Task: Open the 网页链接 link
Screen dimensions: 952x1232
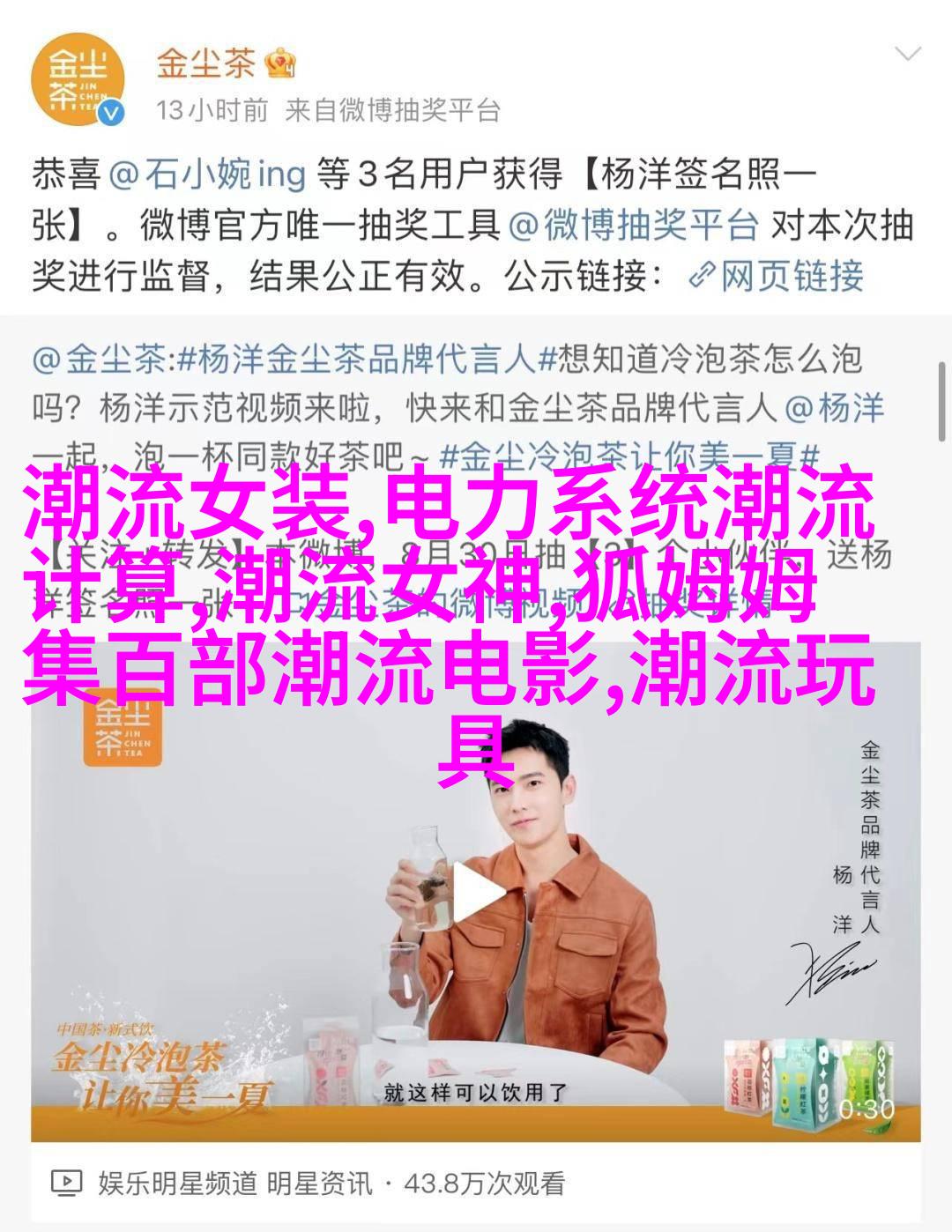Action: click(776, 277)
